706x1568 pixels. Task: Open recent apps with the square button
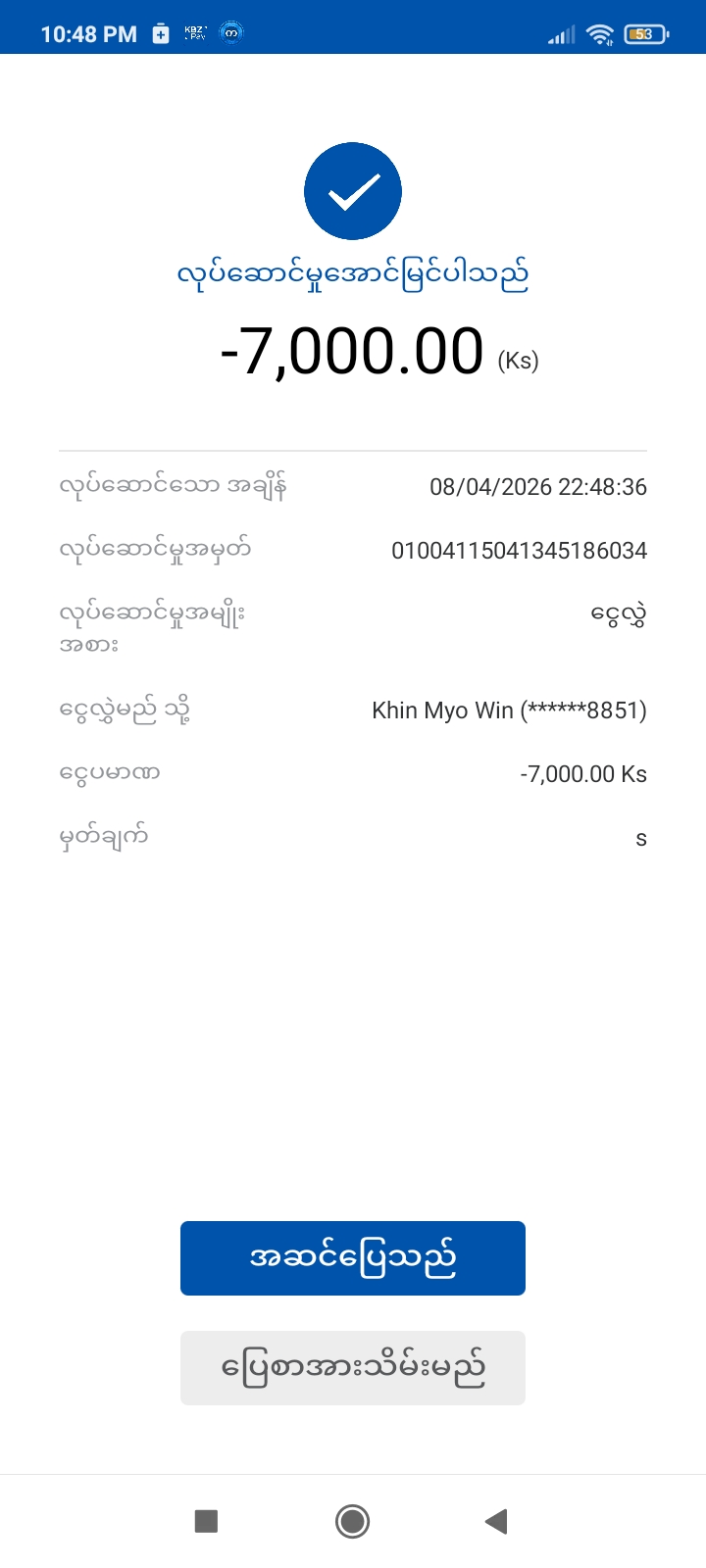click(x=206, y=1521)
